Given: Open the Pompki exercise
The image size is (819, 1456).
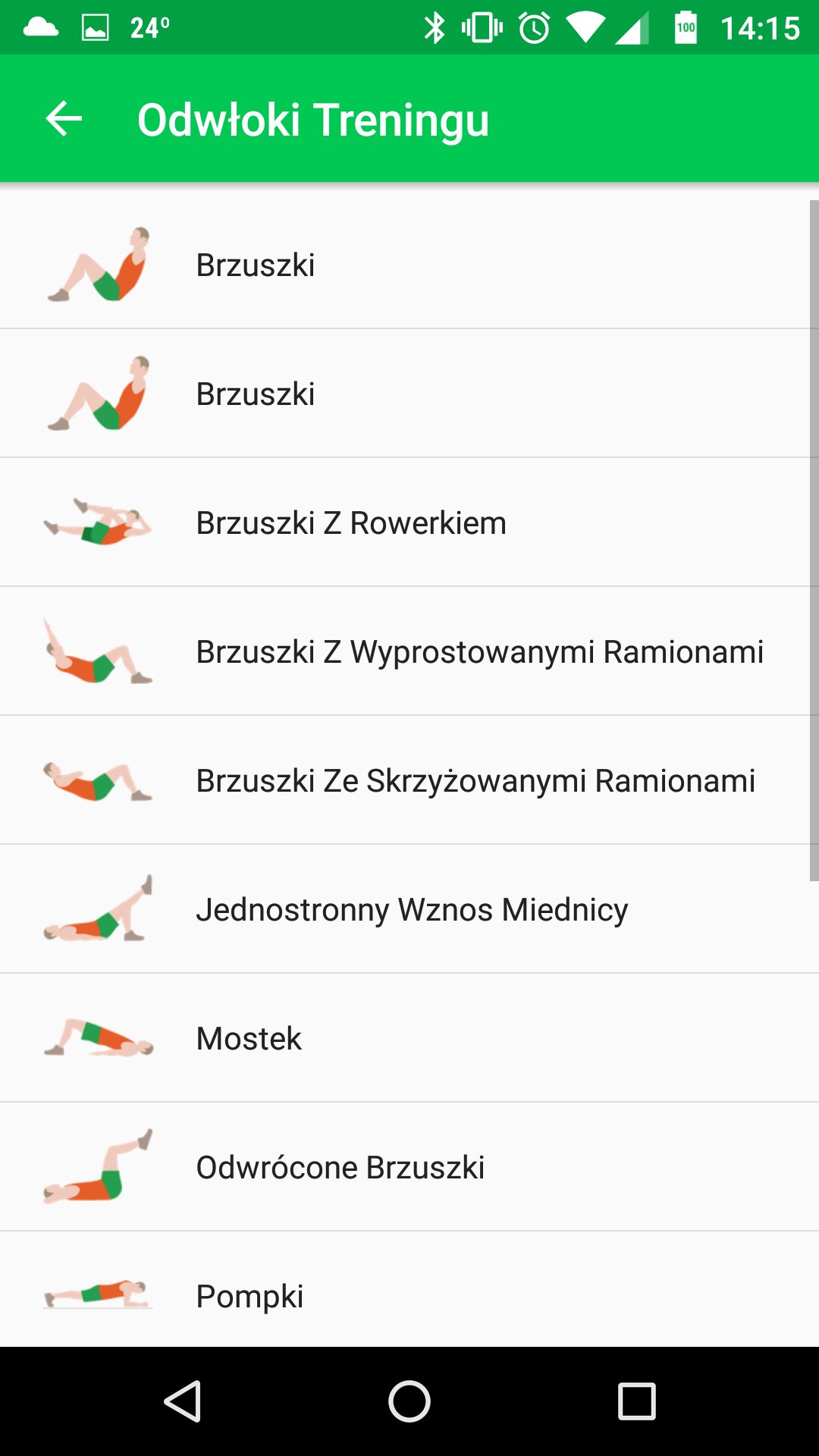Looking at the screenshot, I should [409, 1290].
